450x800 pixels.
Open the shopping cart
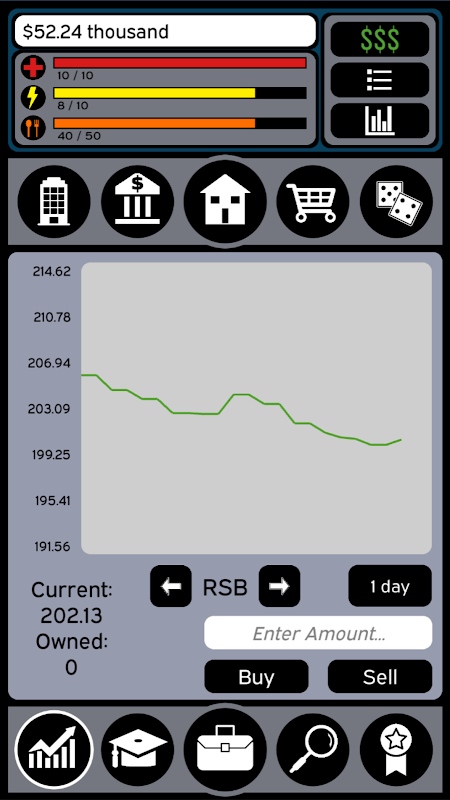tap(313, 202)
